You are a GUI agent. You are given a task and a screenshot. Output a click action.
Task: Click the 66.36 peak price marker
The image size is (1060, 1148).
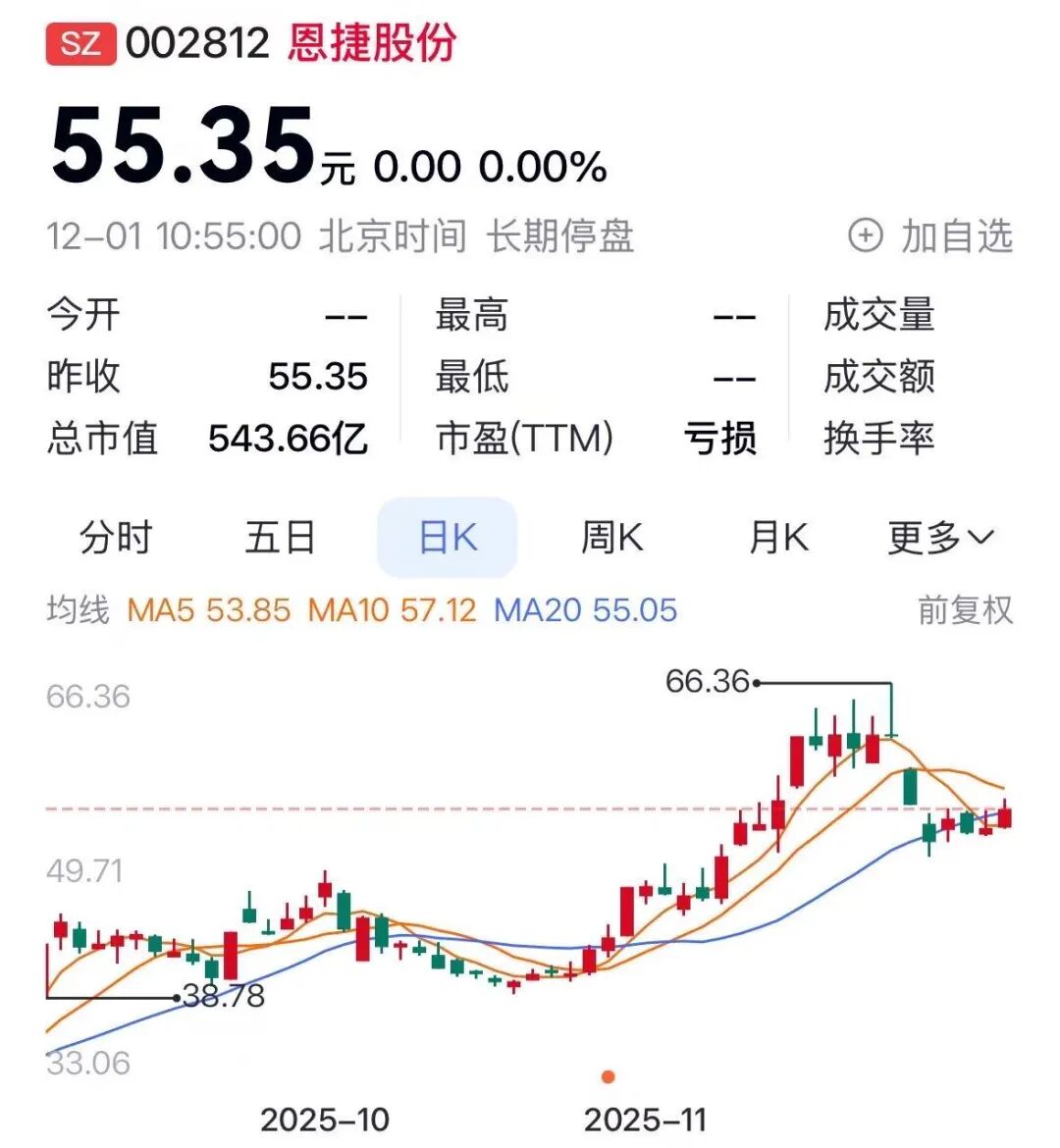(x=703, y=681)
